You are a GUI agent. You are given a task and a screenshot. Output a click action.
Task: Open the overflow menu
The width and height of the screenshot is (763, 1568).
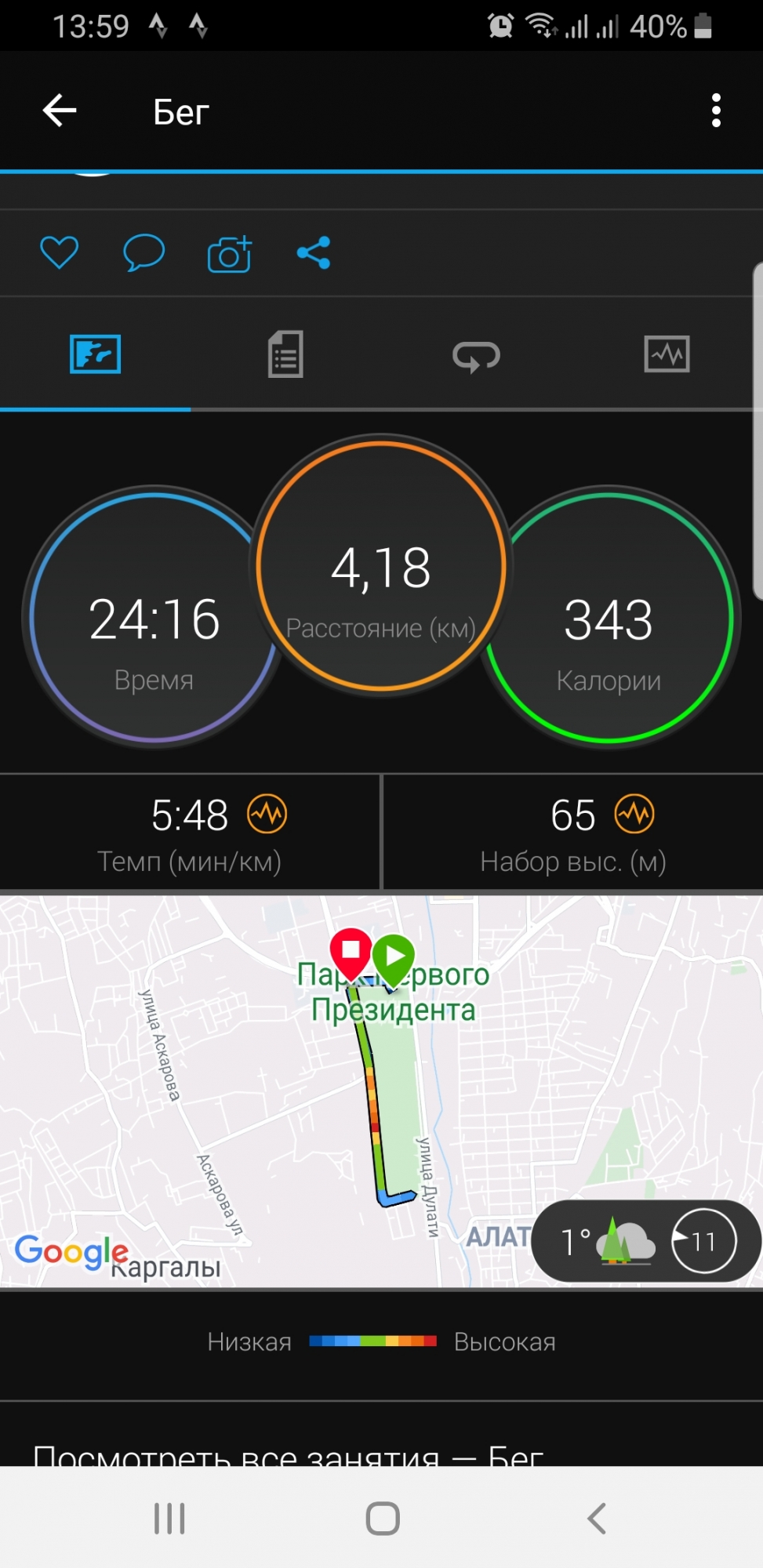click(x=715, y=111)
